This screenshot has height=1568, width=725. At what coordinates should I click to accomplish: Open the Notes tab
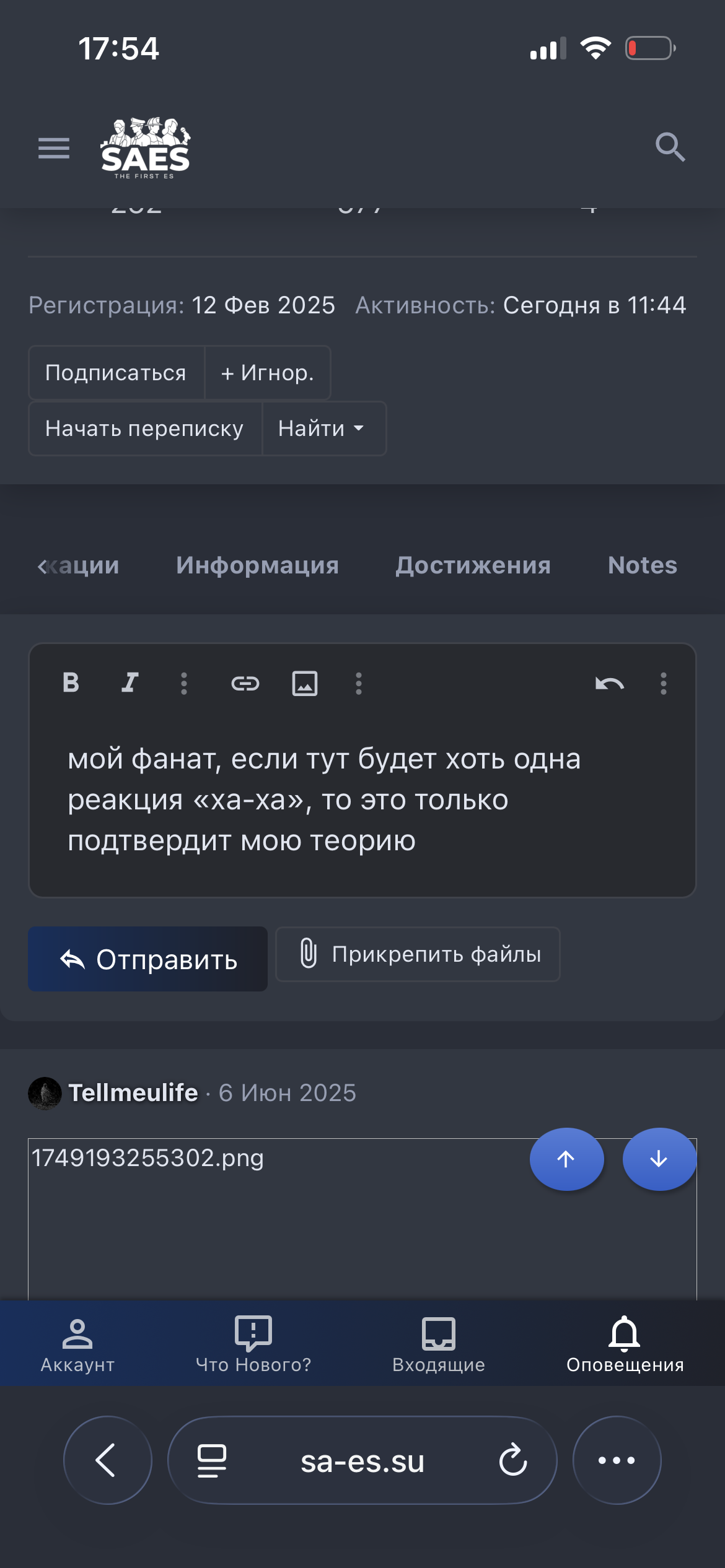click(x=642, y=565)
